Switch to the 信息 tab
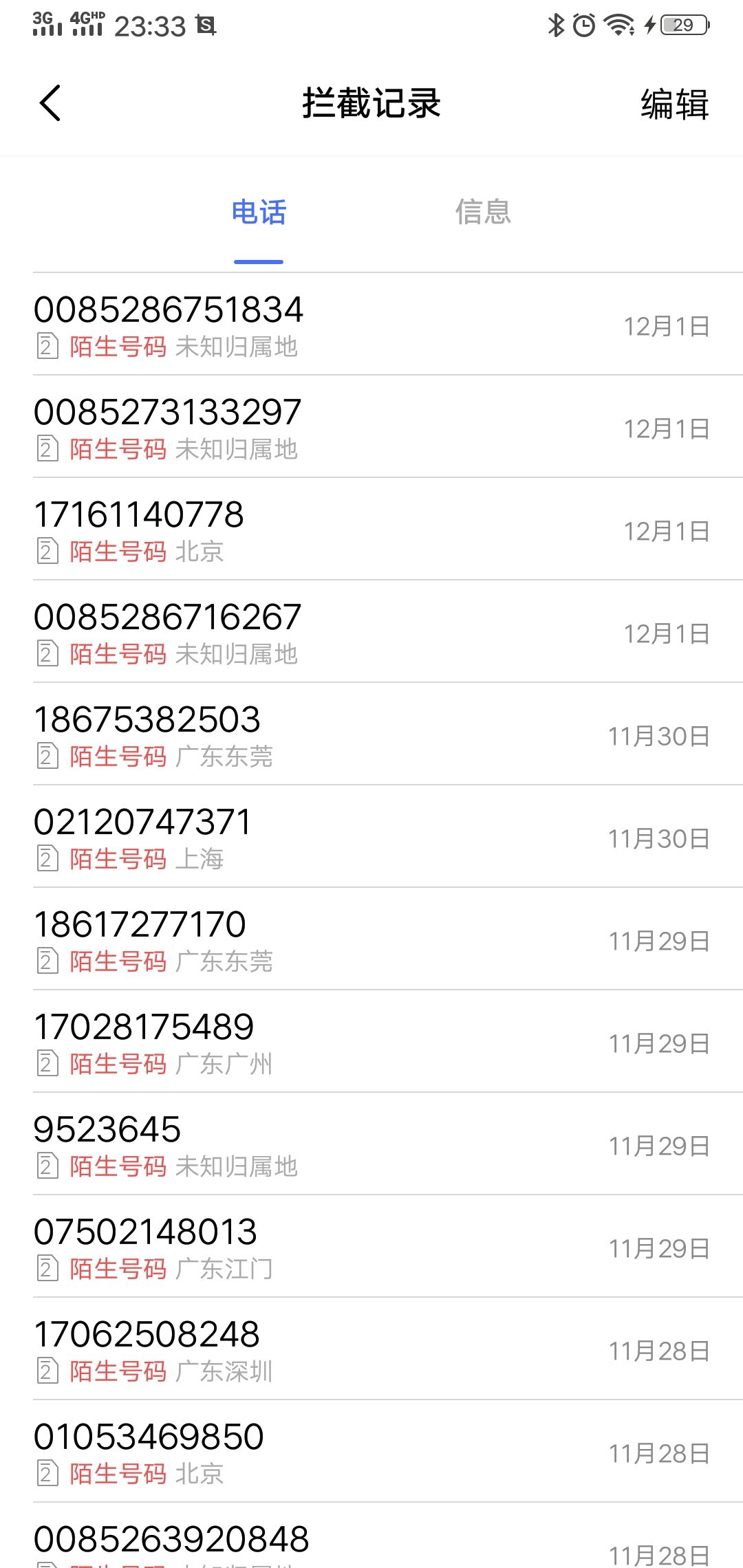This screenshot has height=1568, width=743. pyautogui.click(x=483, y=213)
